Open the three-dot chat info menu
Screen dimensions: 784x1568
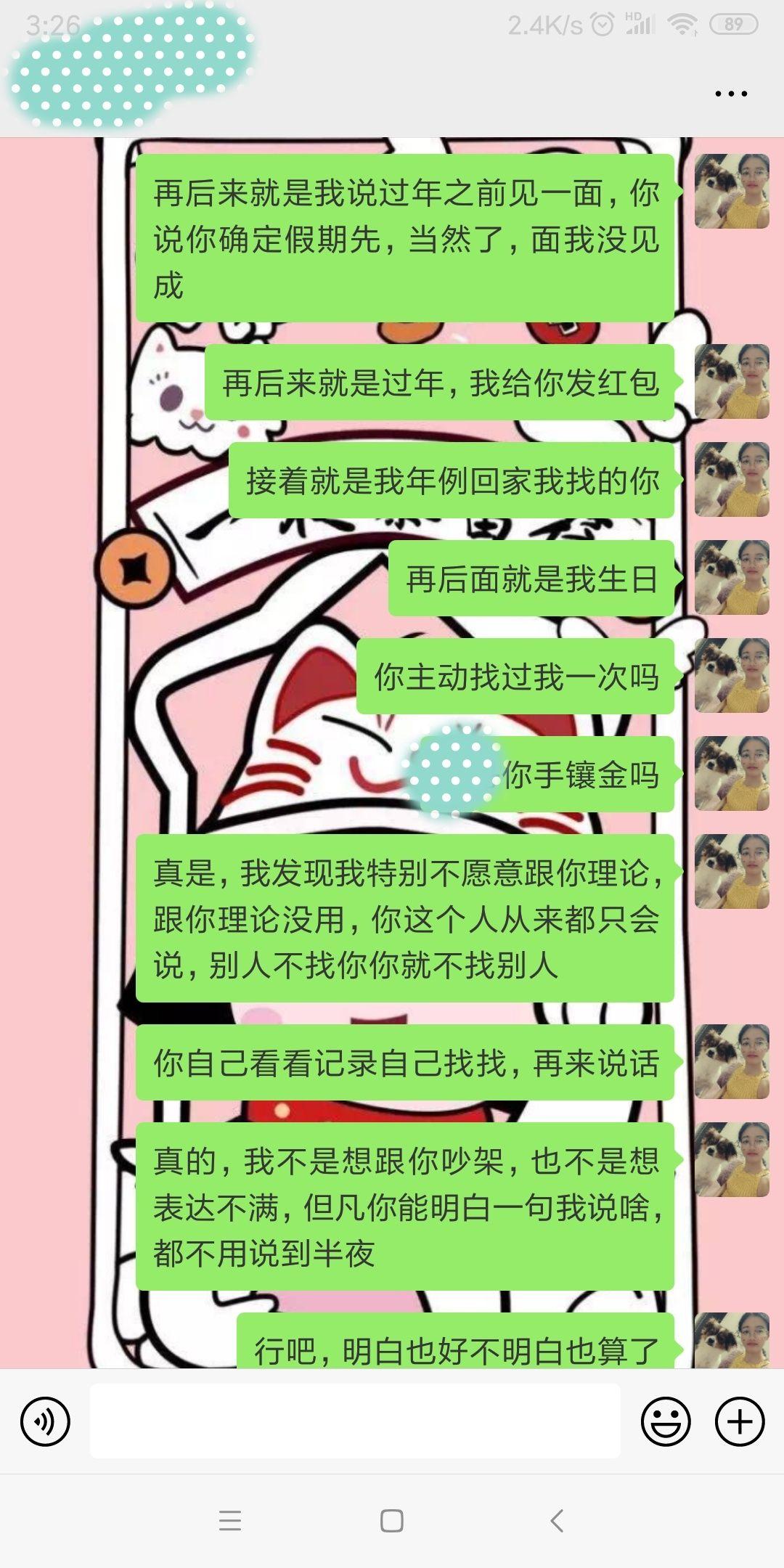730,94
